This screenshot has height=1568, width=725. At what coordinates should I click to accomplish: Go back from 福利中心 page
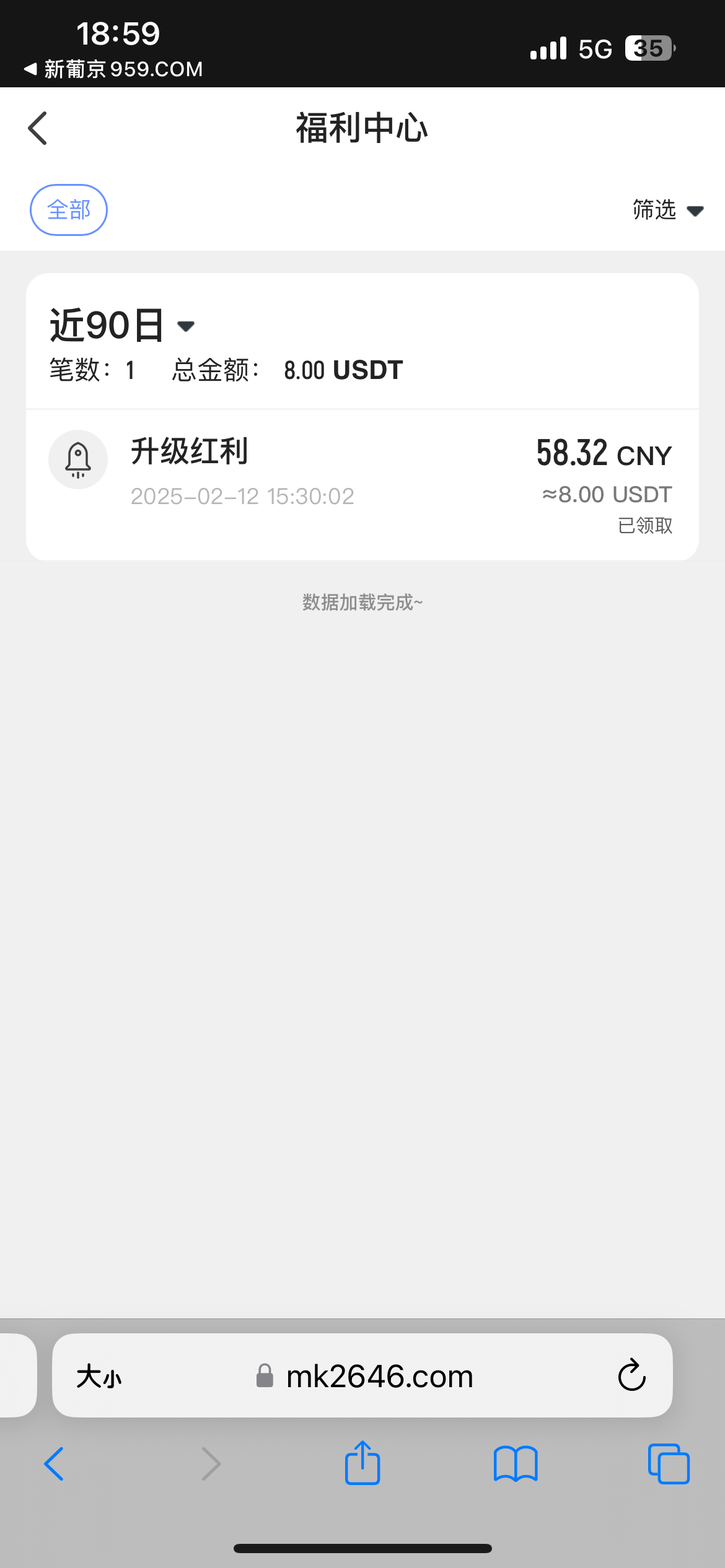coord(38,128)
